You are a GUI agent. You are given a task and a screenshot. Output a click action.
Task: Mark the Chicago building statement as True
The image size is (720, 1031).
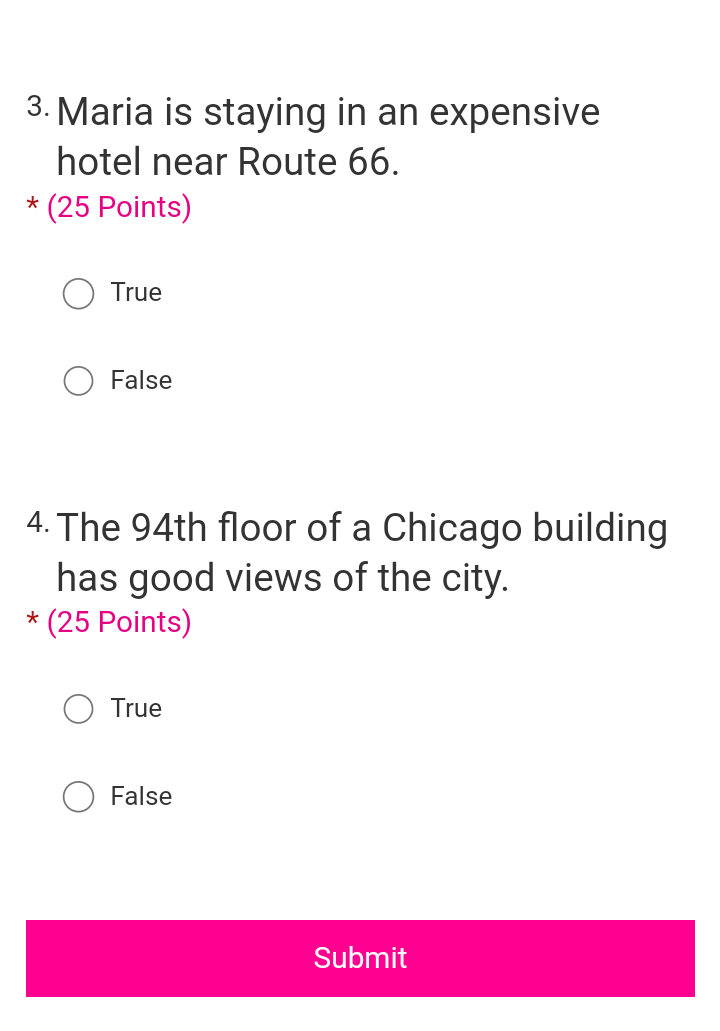(x=78, y=708)
